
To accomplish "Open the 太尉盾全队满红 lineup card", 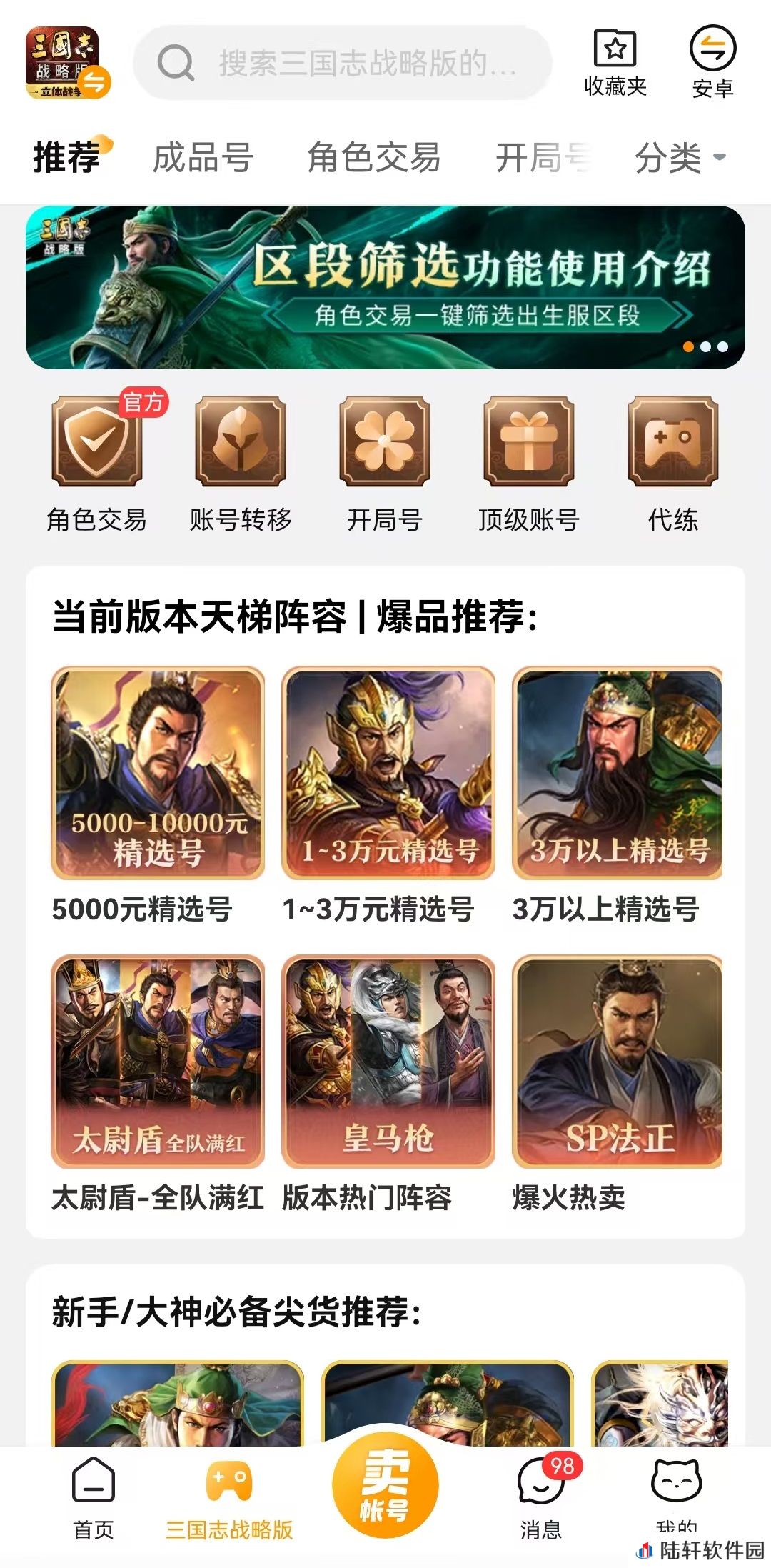I will 158,1062.
